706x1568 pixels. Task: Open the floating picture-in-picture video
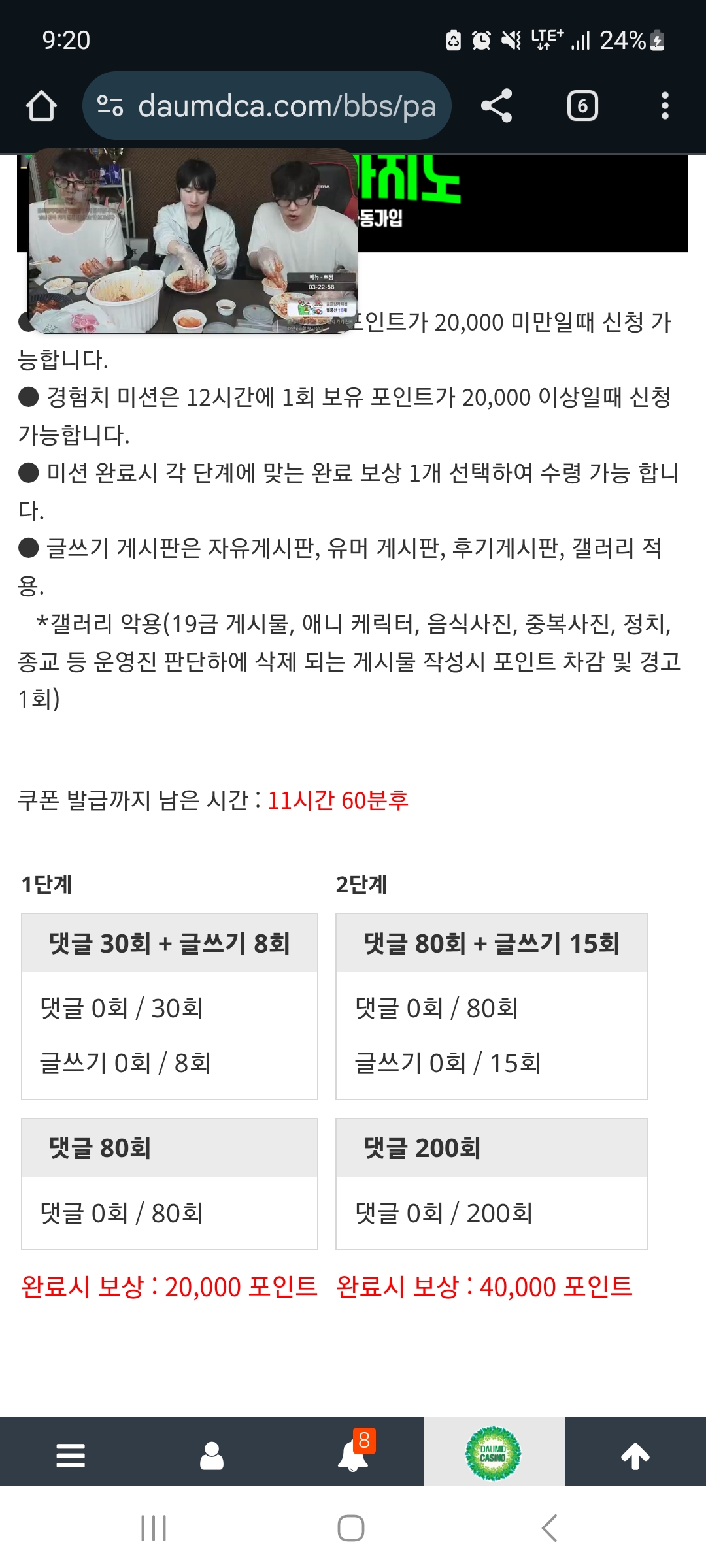pyautogui.click(x=192, y=241)
